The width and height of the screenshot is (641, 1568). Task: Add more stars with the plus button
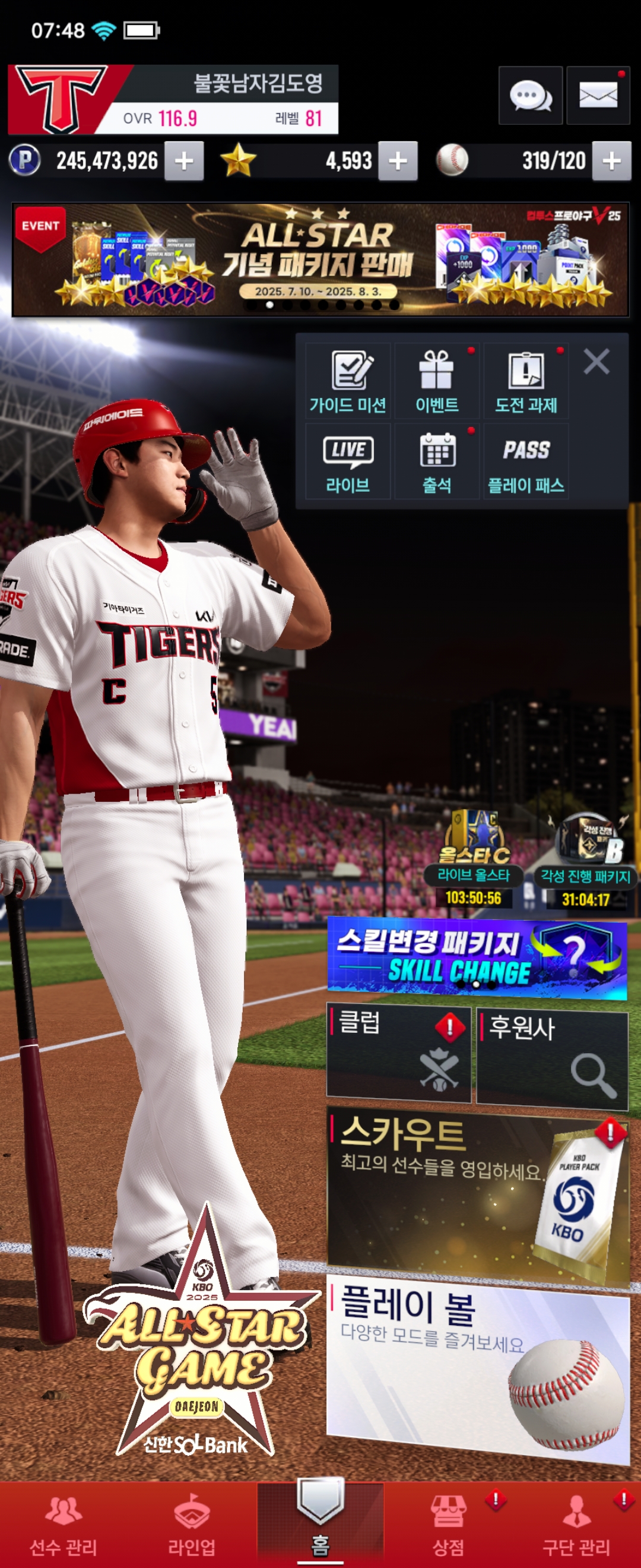(398, 162)
